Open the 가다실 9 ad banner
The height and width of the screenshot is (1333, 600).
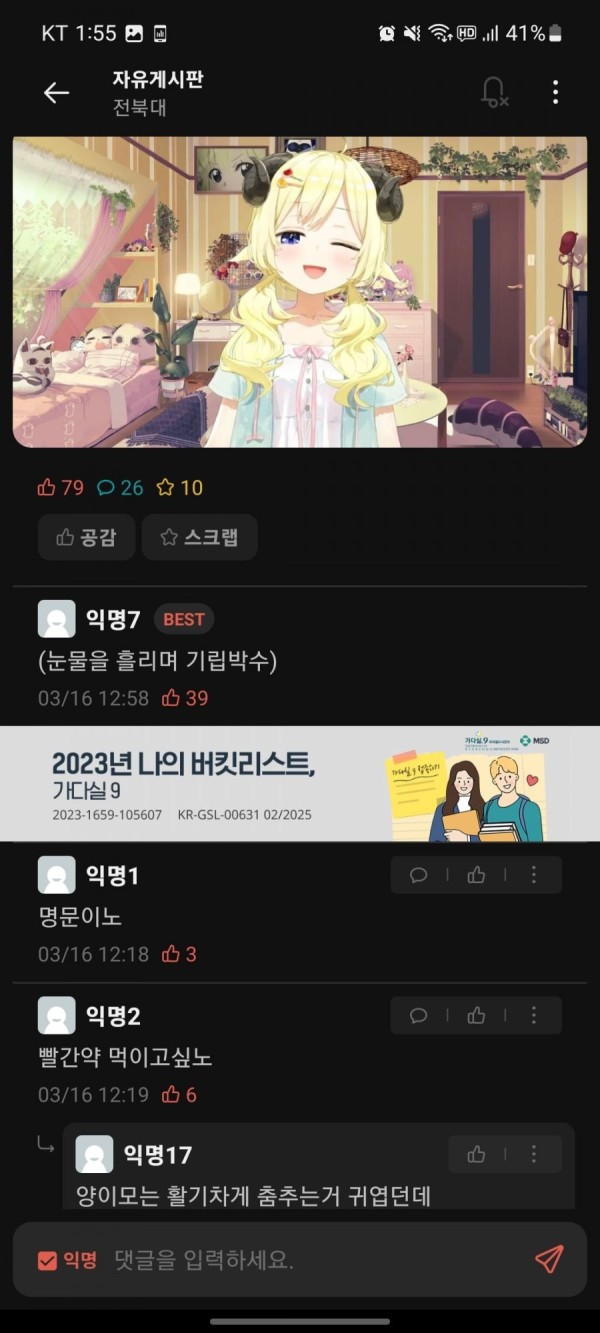(x=300, y=783)
